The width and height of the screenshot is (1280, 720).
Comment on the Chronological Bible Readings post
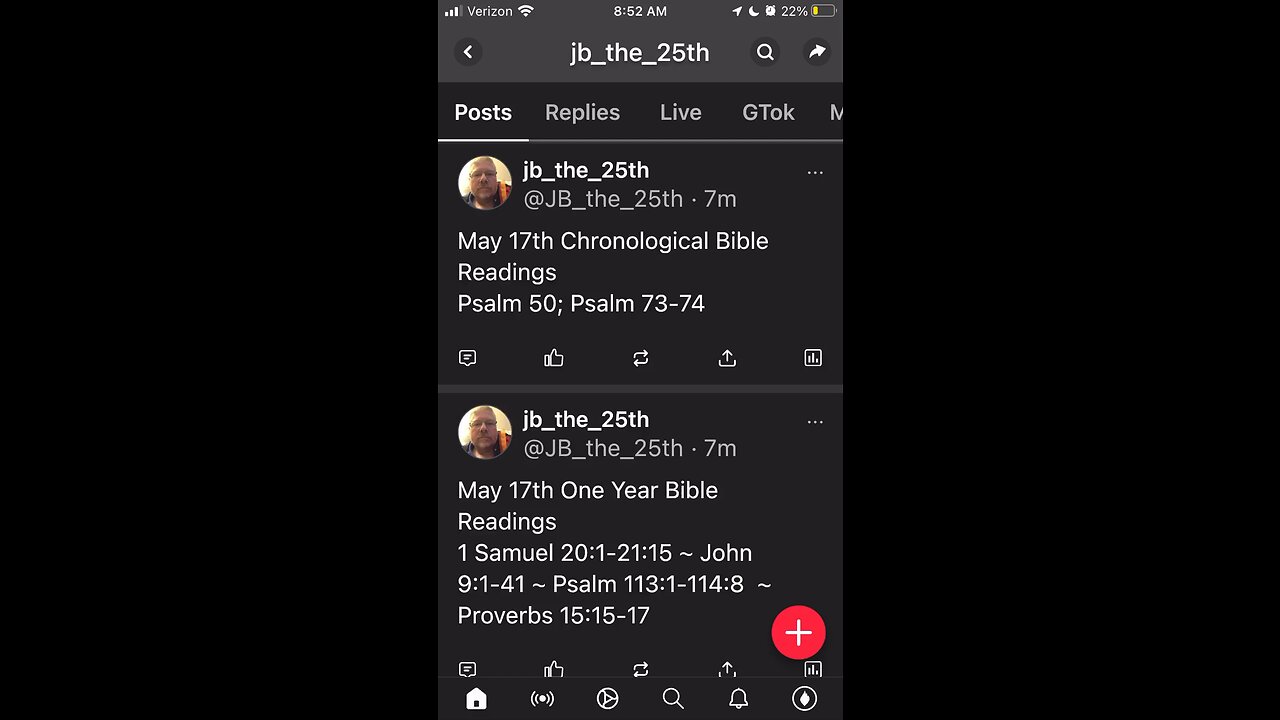click(467, 358)
